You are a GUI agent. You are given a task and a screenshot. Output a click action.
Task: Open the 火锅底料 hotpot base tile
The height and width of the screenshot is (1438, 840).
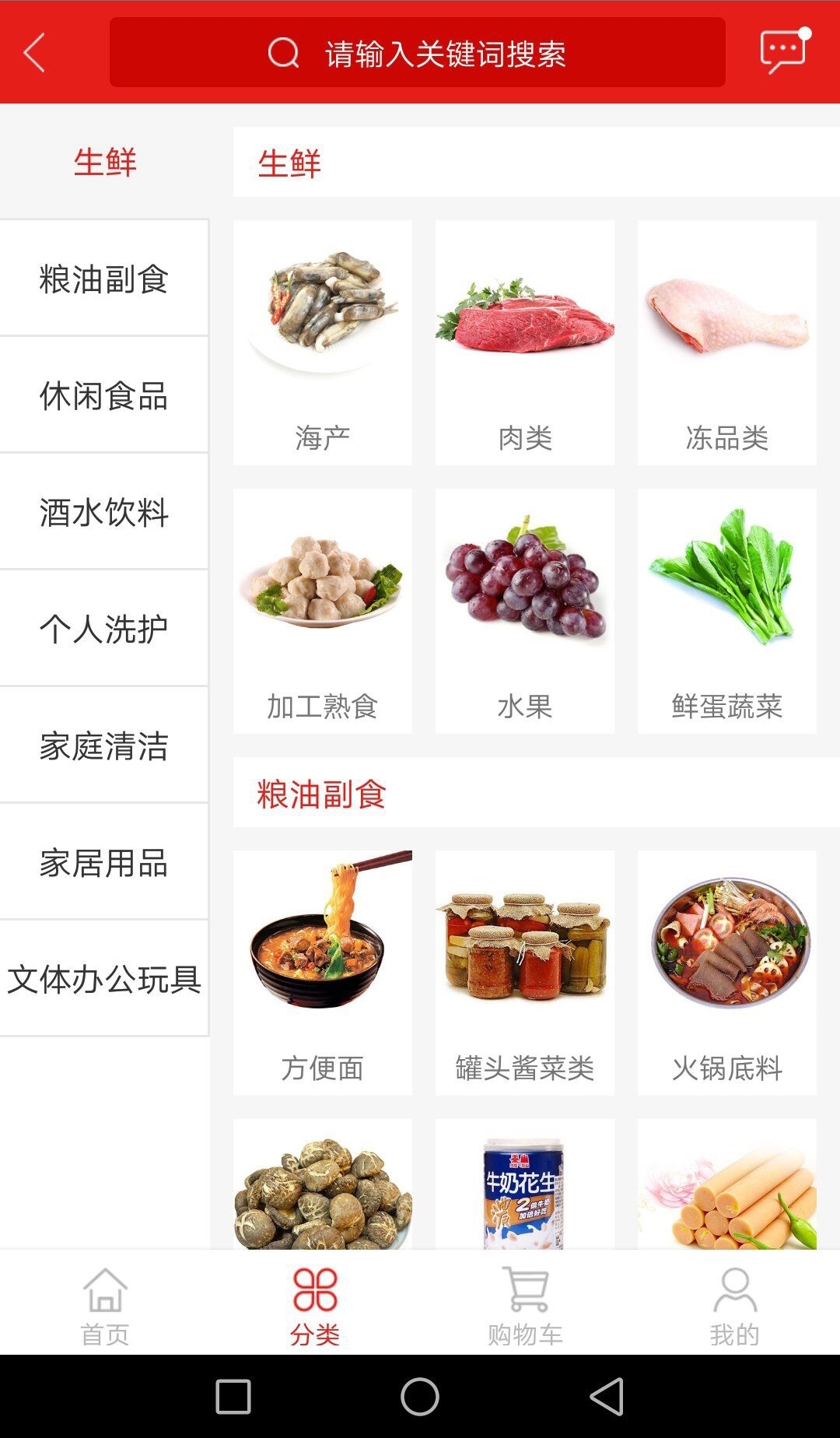[x=727, y=973]
